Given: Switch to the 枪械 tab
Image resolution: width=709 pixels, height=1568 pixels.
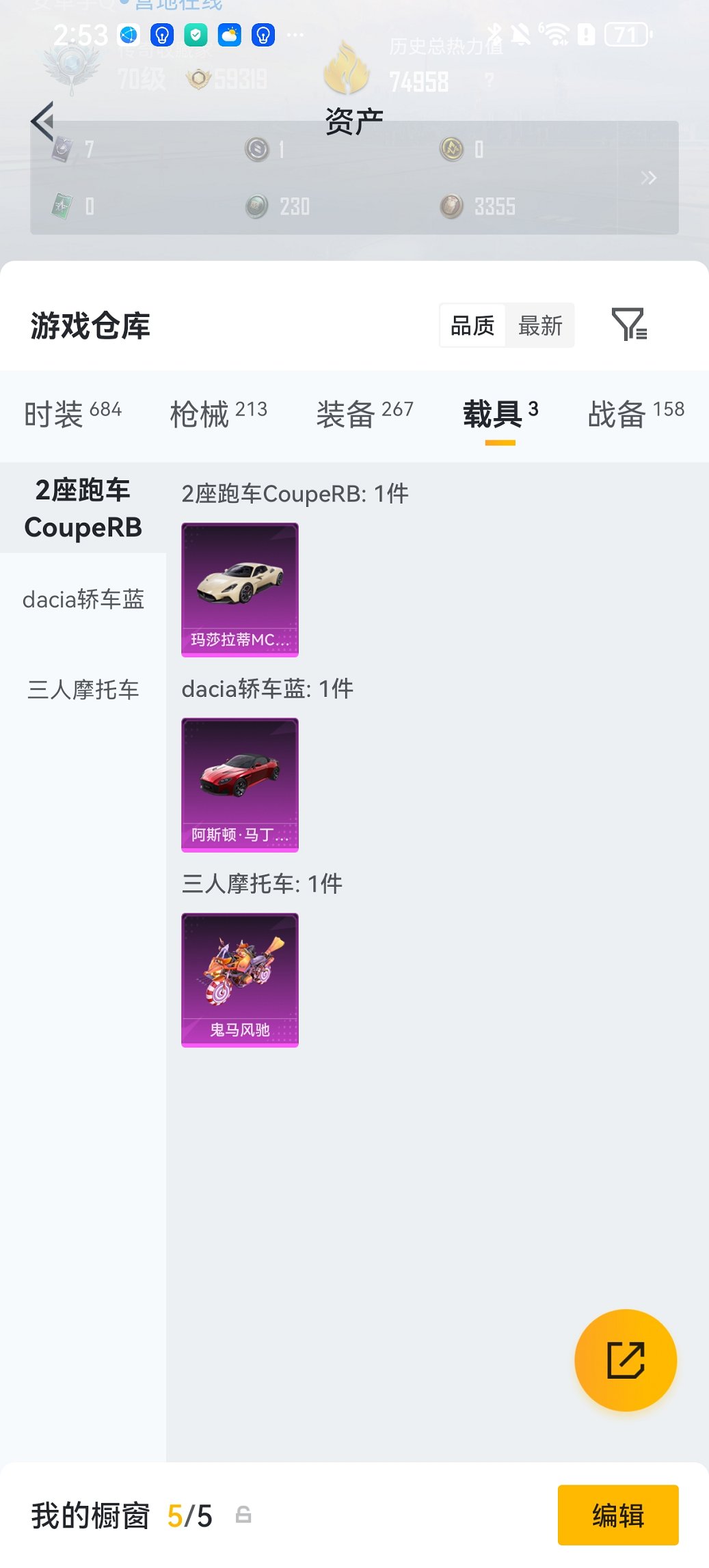Looking at the screenshot, I should [218, 413].
